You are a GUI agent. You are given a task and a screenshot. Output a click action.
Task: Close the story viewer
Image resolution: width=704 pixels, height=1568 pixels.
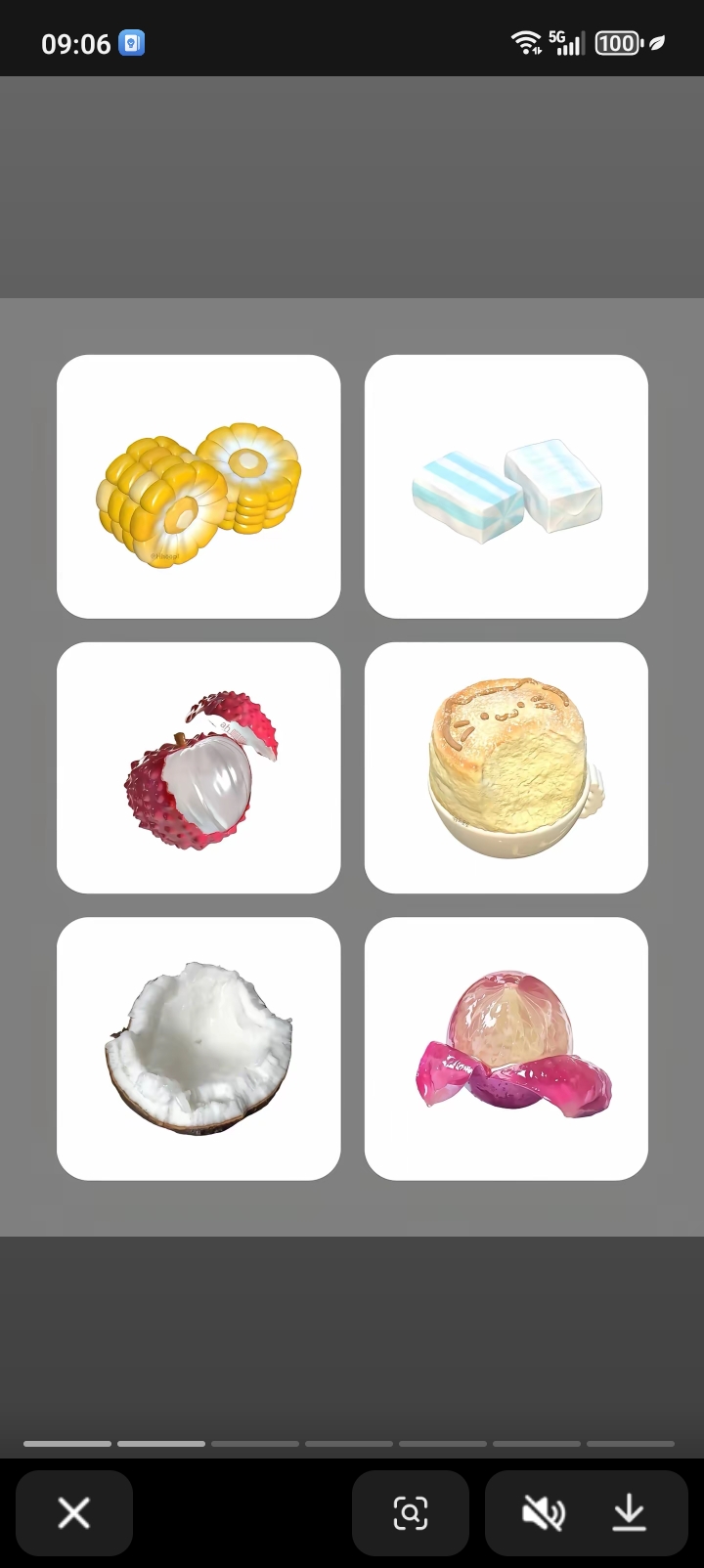click(74, 1513)
